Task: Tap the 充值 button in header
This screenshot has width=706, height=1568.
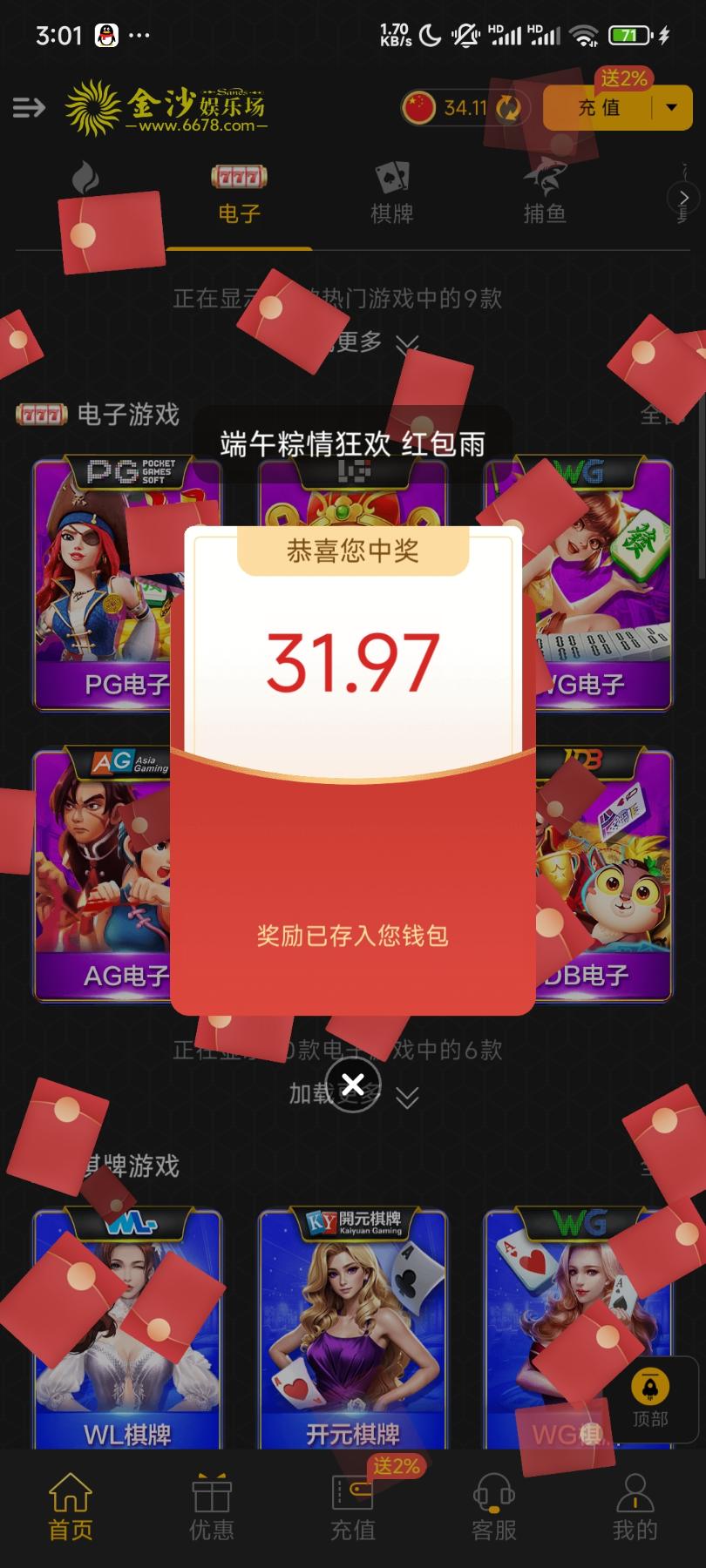Action: 598,108
